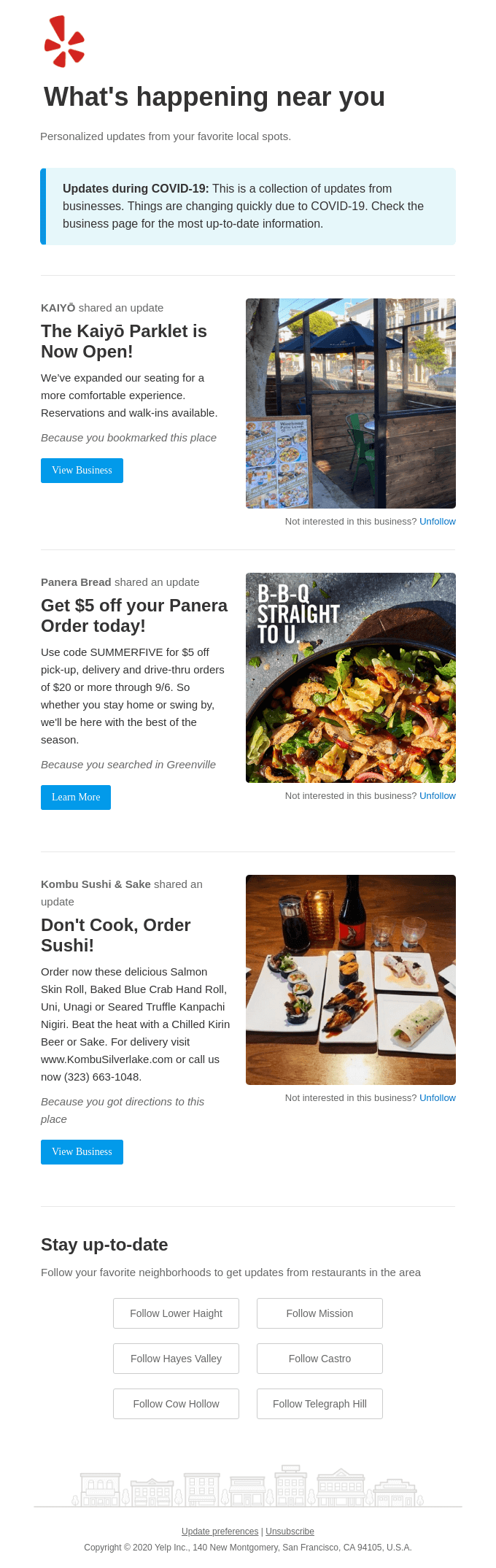Image resolution: width=496 pixels, height=1568 pixels.
Task: Open the Kombu Sushi & Sake name
Action: pos(96,884)
